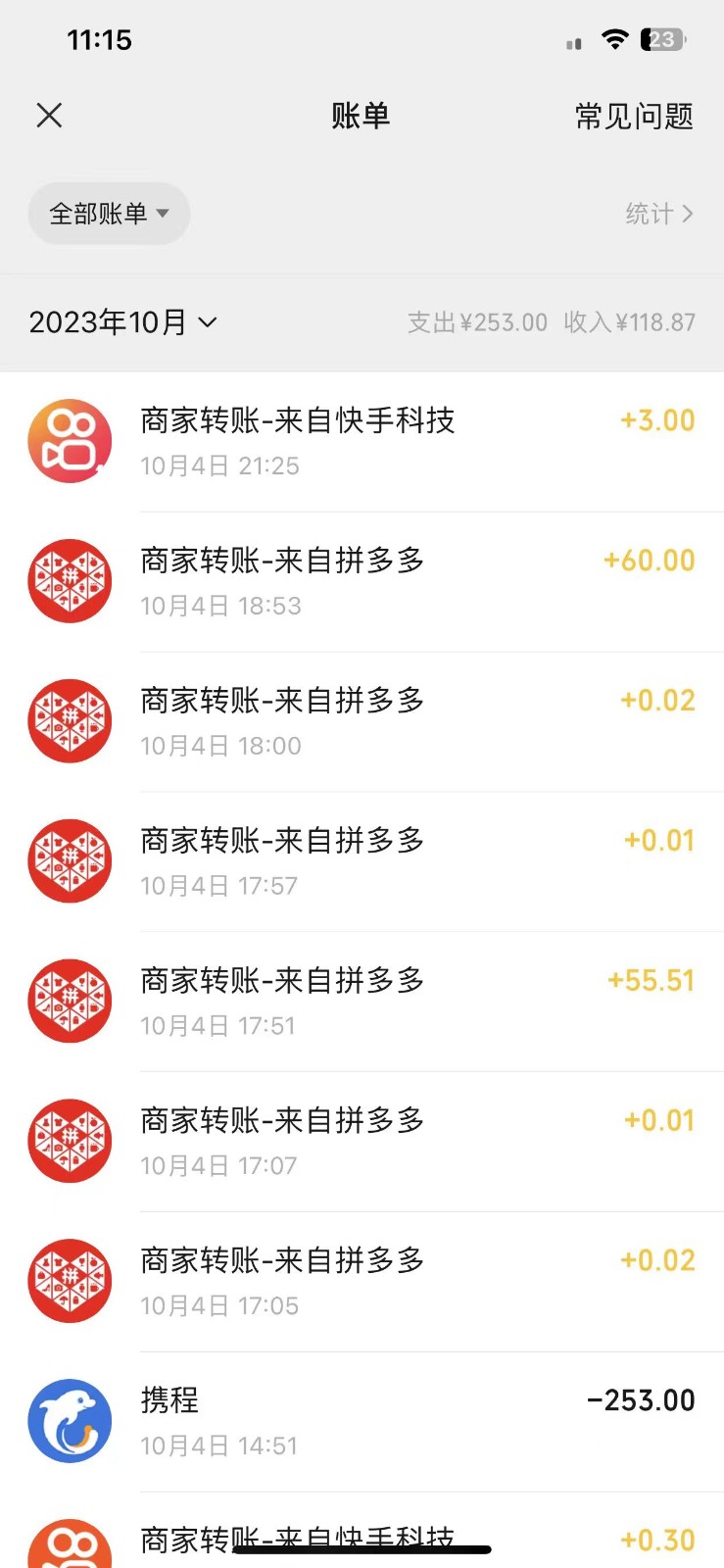Select the 账单 title at the top

pos(362,115)
